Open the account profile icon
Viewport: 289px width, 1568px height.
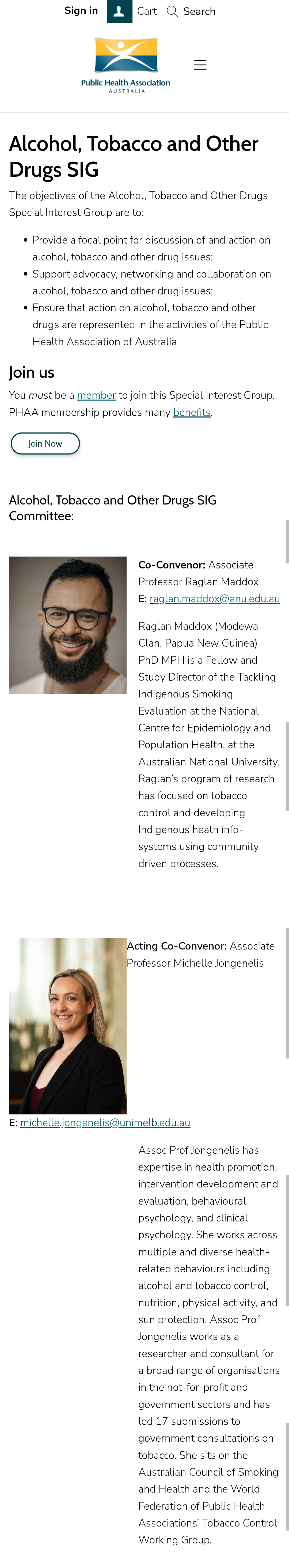119,12
